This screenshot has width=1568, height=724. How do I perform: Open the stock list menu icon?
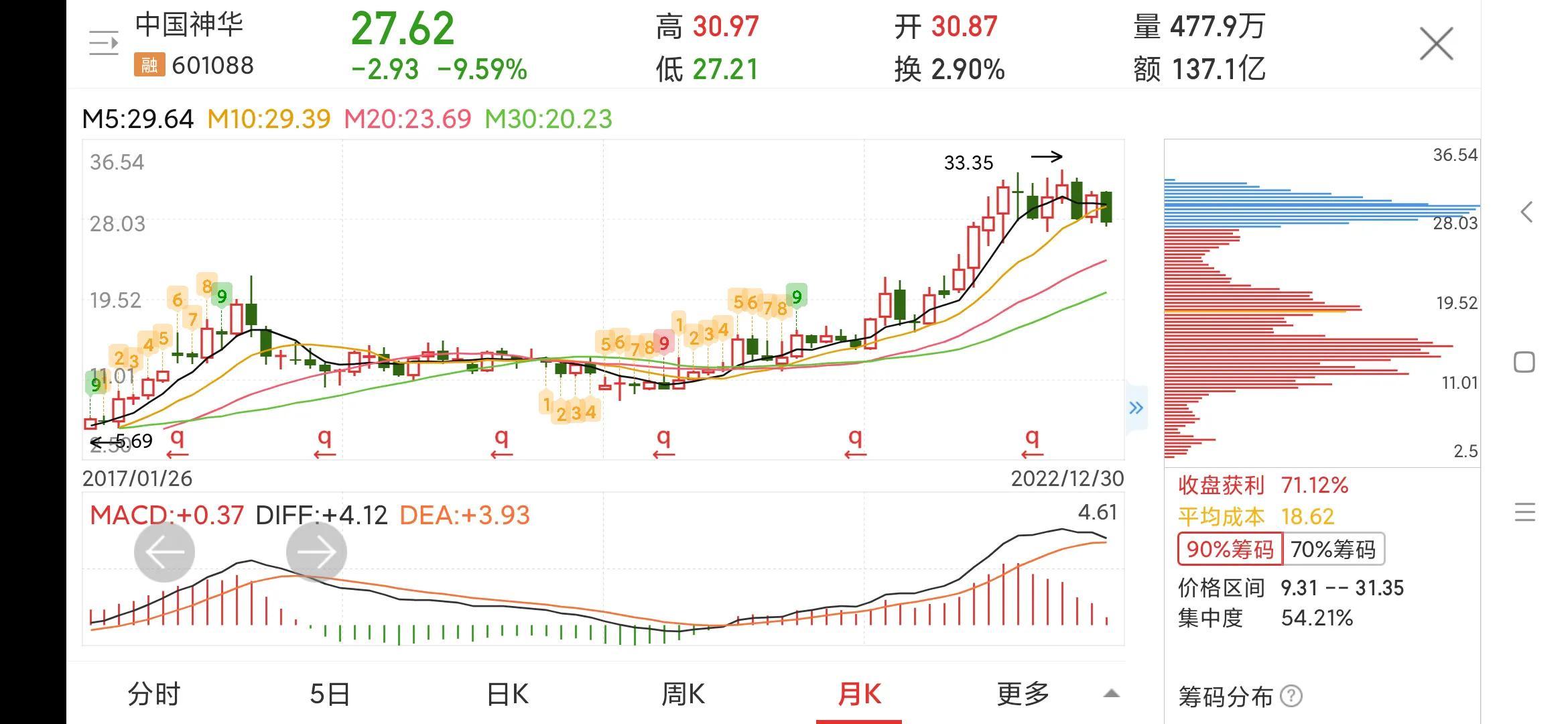pos(103,44)
